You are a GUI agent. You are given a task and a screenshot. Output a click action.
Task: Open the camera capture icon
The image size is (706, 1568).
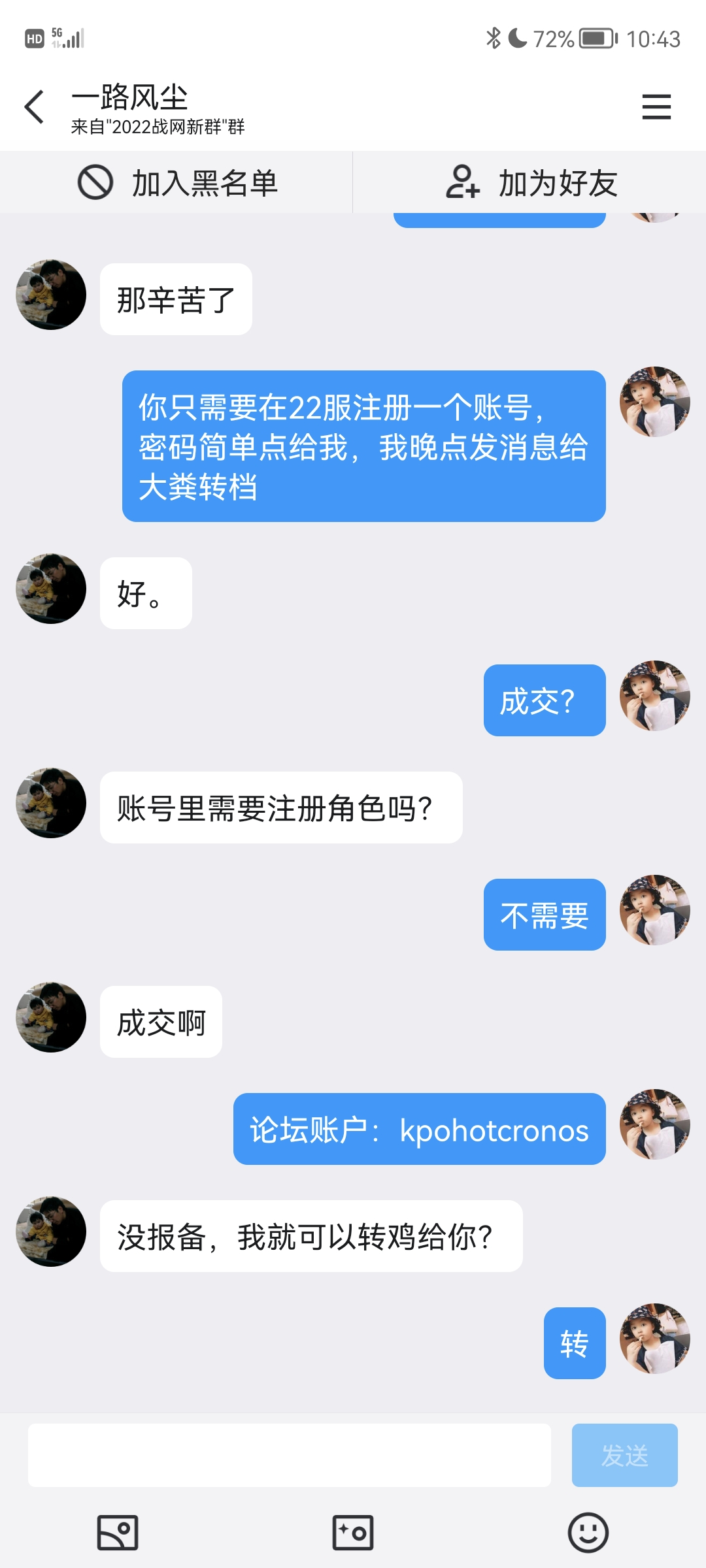353,1532
